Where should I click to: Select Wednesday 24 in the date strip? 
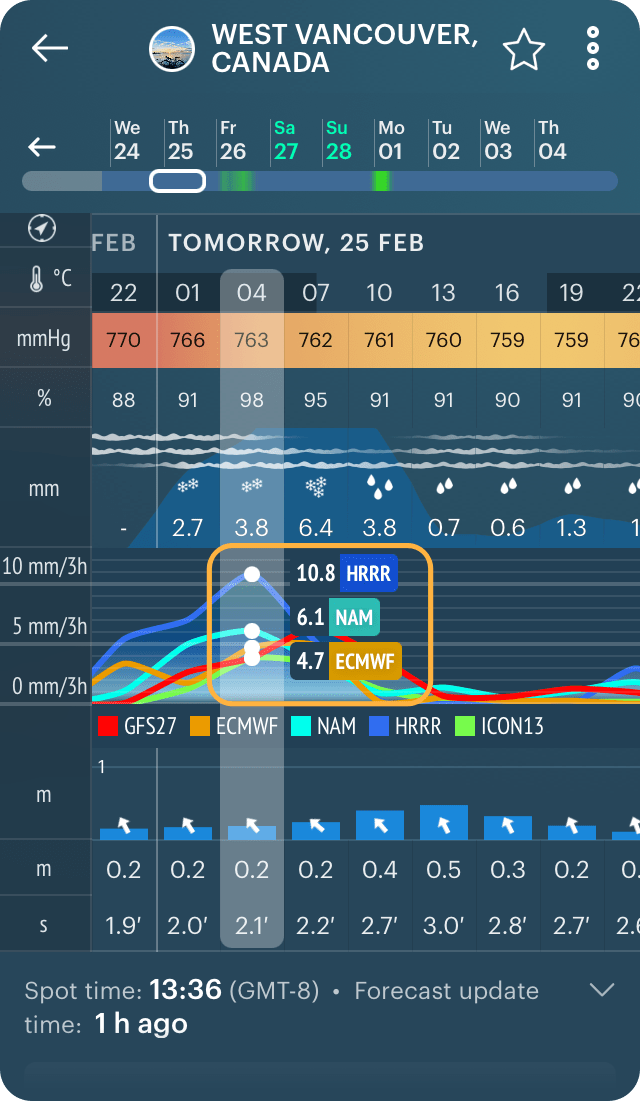click(x=127, y=141)
